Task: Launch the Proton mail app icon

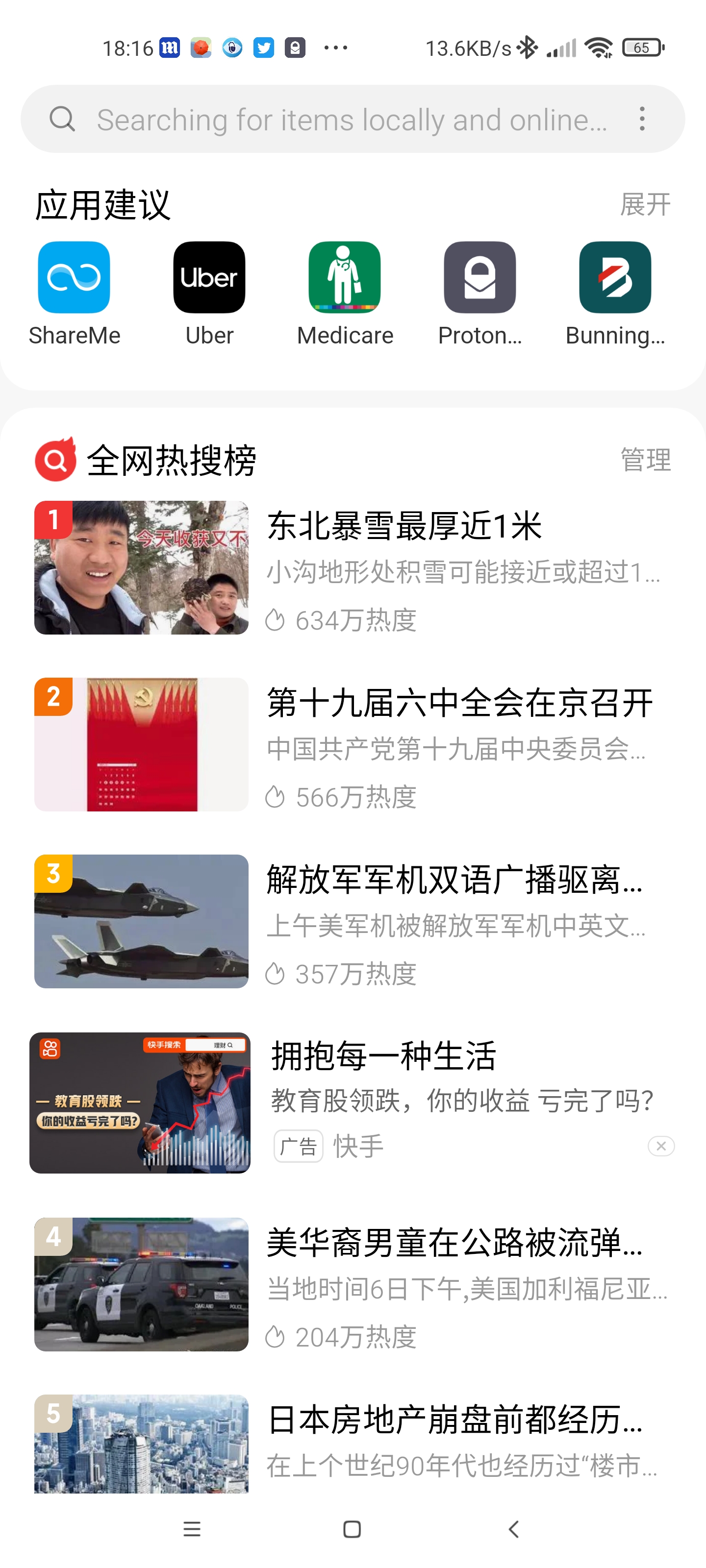Action: 480,294
